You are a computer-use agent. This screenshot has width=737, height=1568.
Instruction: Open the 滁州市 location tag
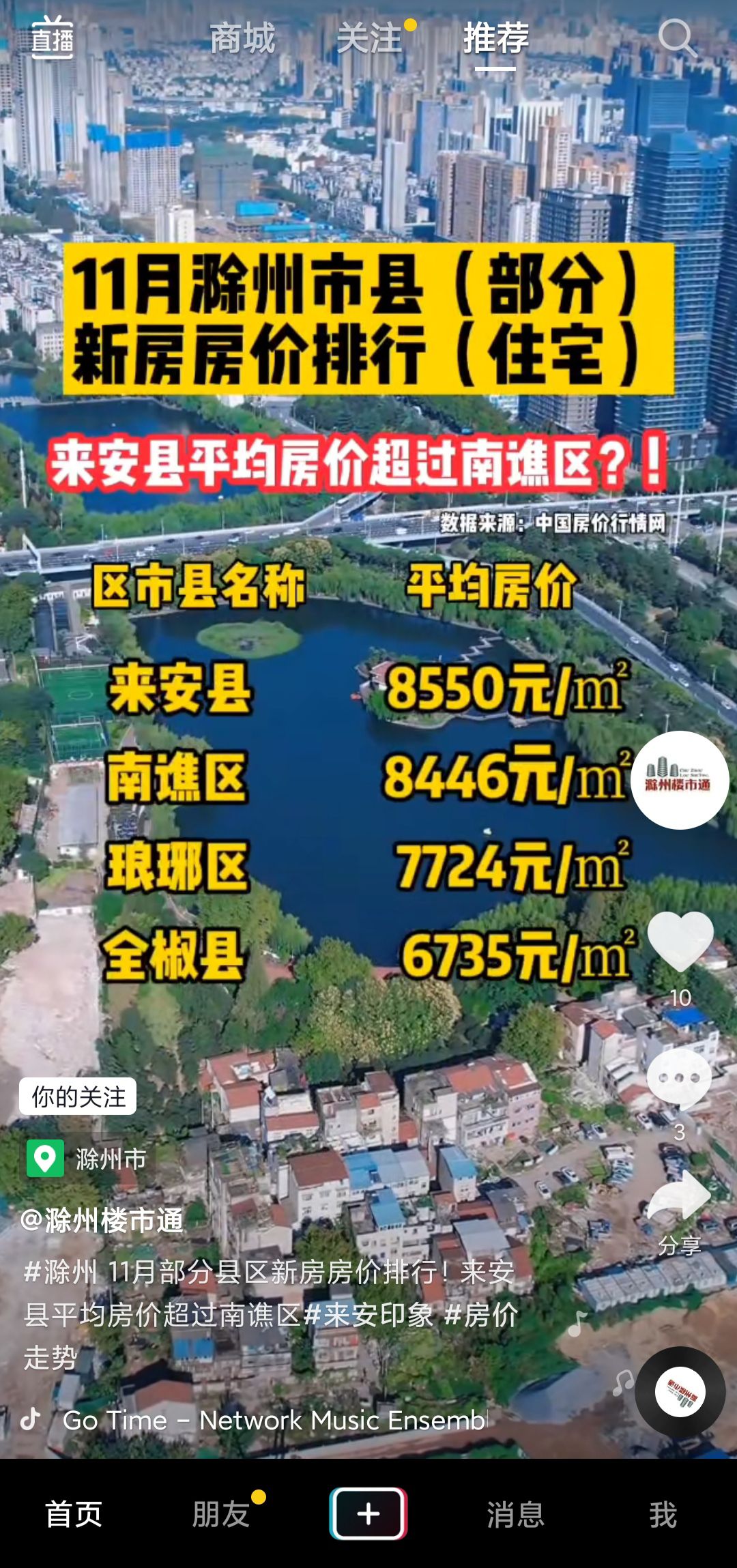87,1159
